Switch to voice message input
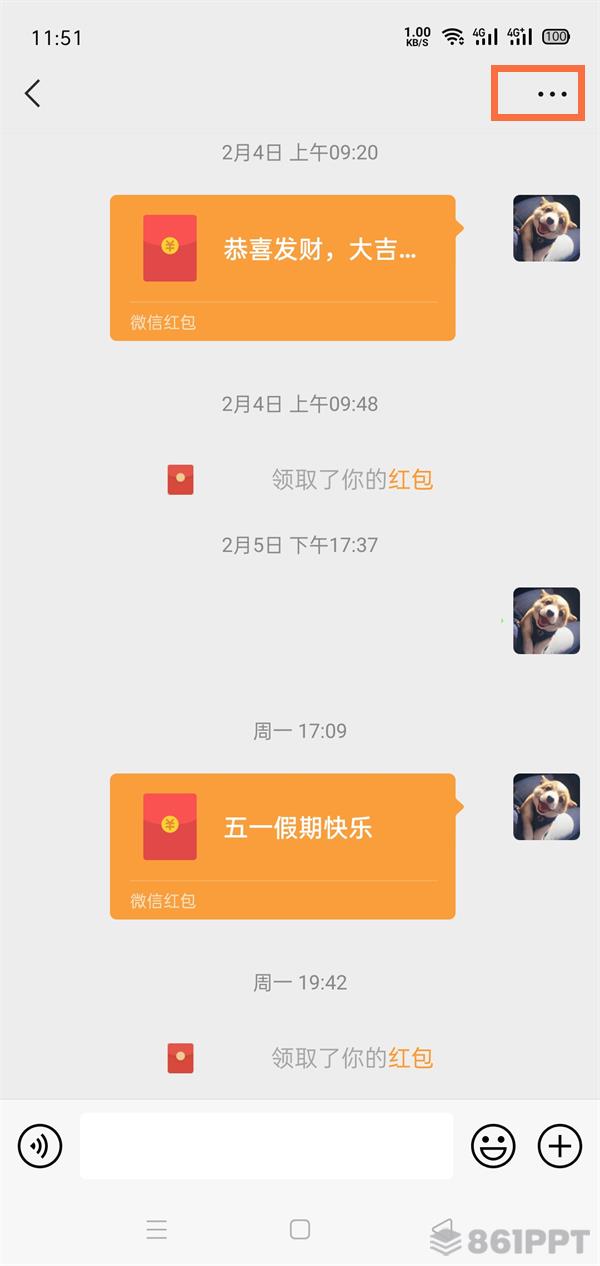Viewport: 600px width, 1266px height. coord(40,1146)
